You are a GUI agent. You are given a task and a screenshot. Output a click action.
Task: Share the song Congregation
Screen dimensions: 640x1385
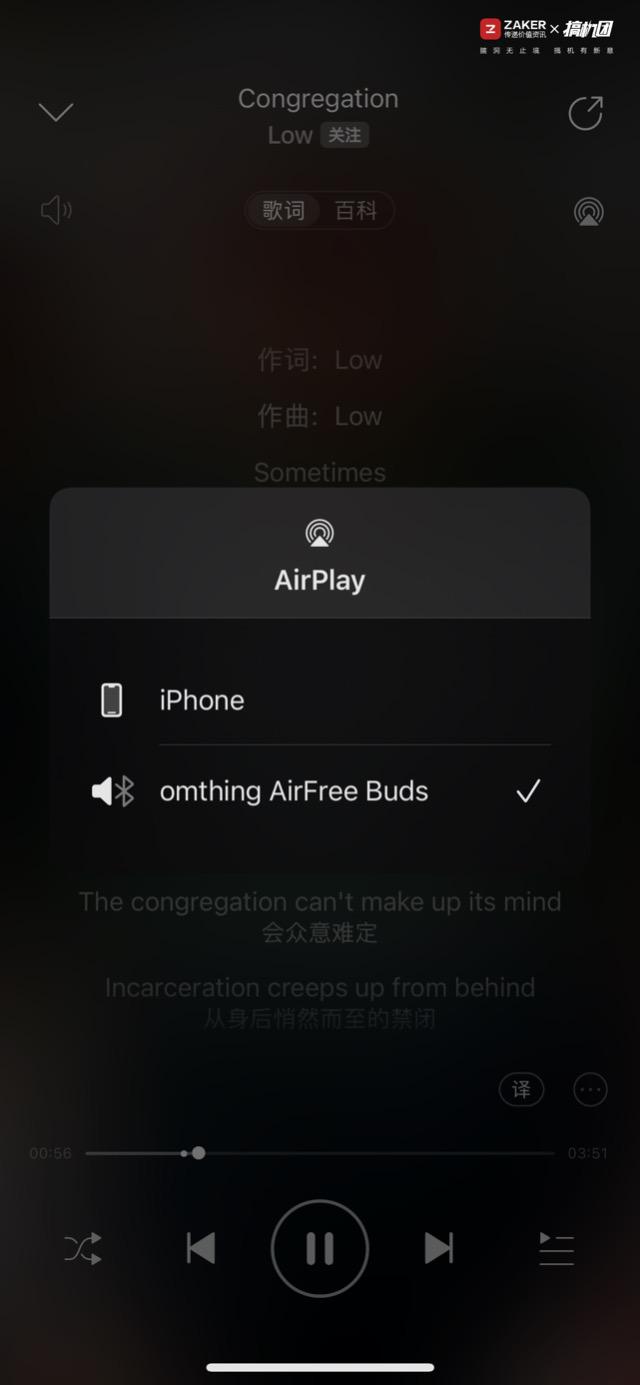585,113
